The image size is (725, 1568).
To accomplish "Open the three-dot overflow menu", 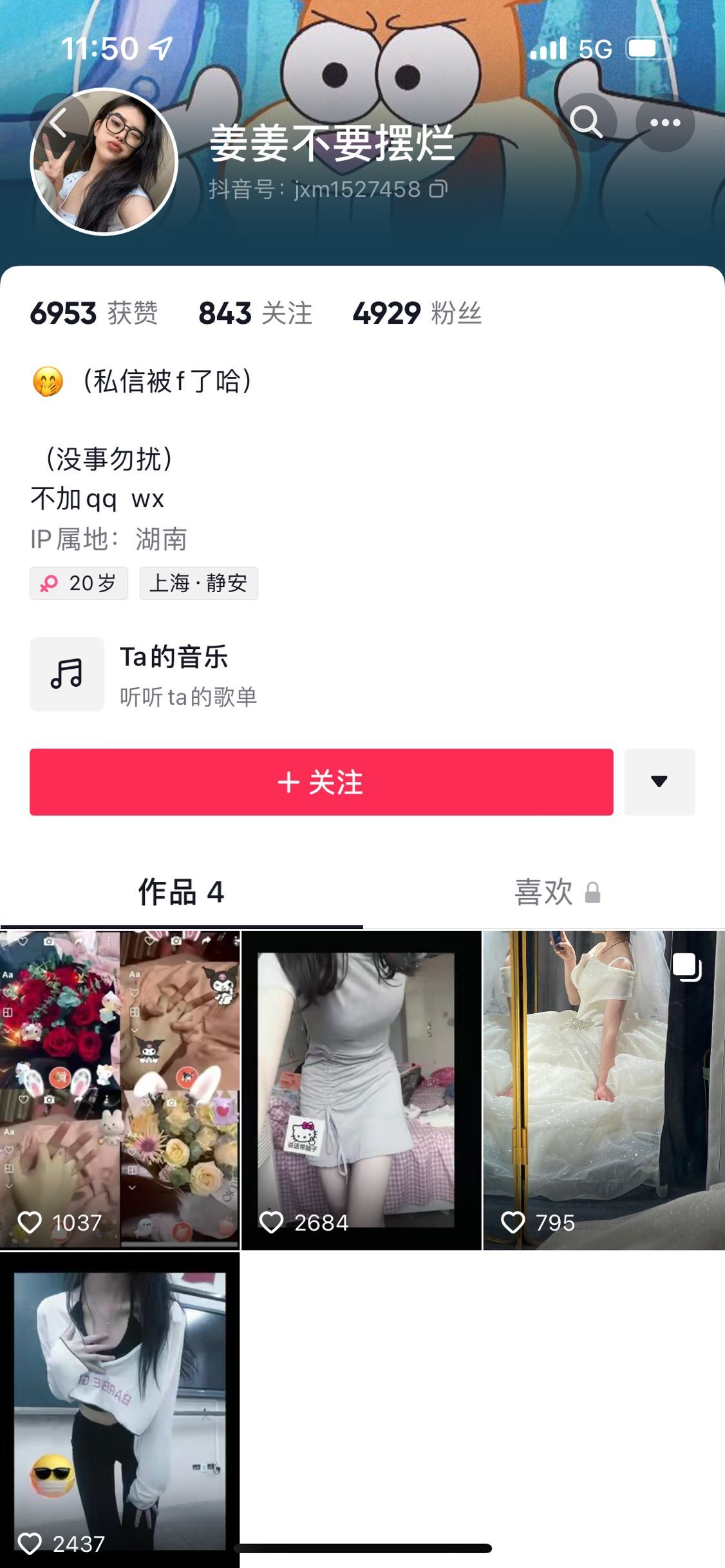I will (x=665, y=122).
